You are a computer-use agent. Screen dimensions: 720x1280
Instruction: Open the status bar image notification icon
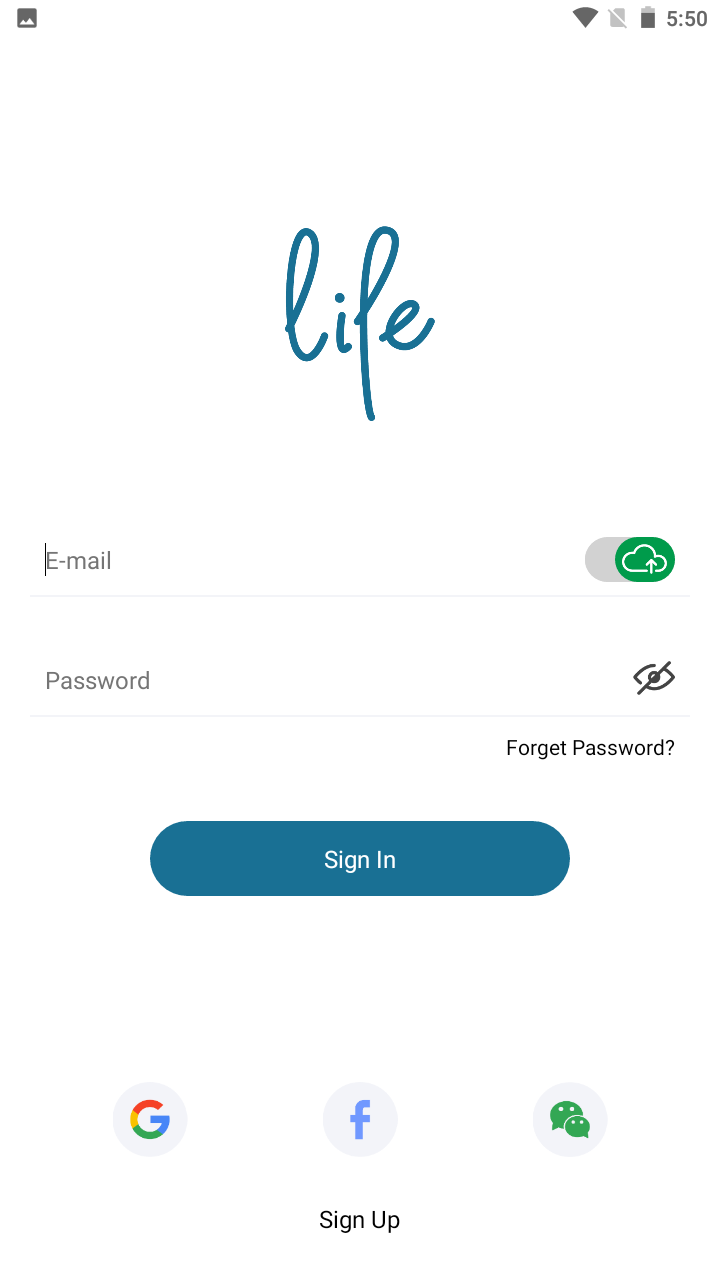(25, 17)
